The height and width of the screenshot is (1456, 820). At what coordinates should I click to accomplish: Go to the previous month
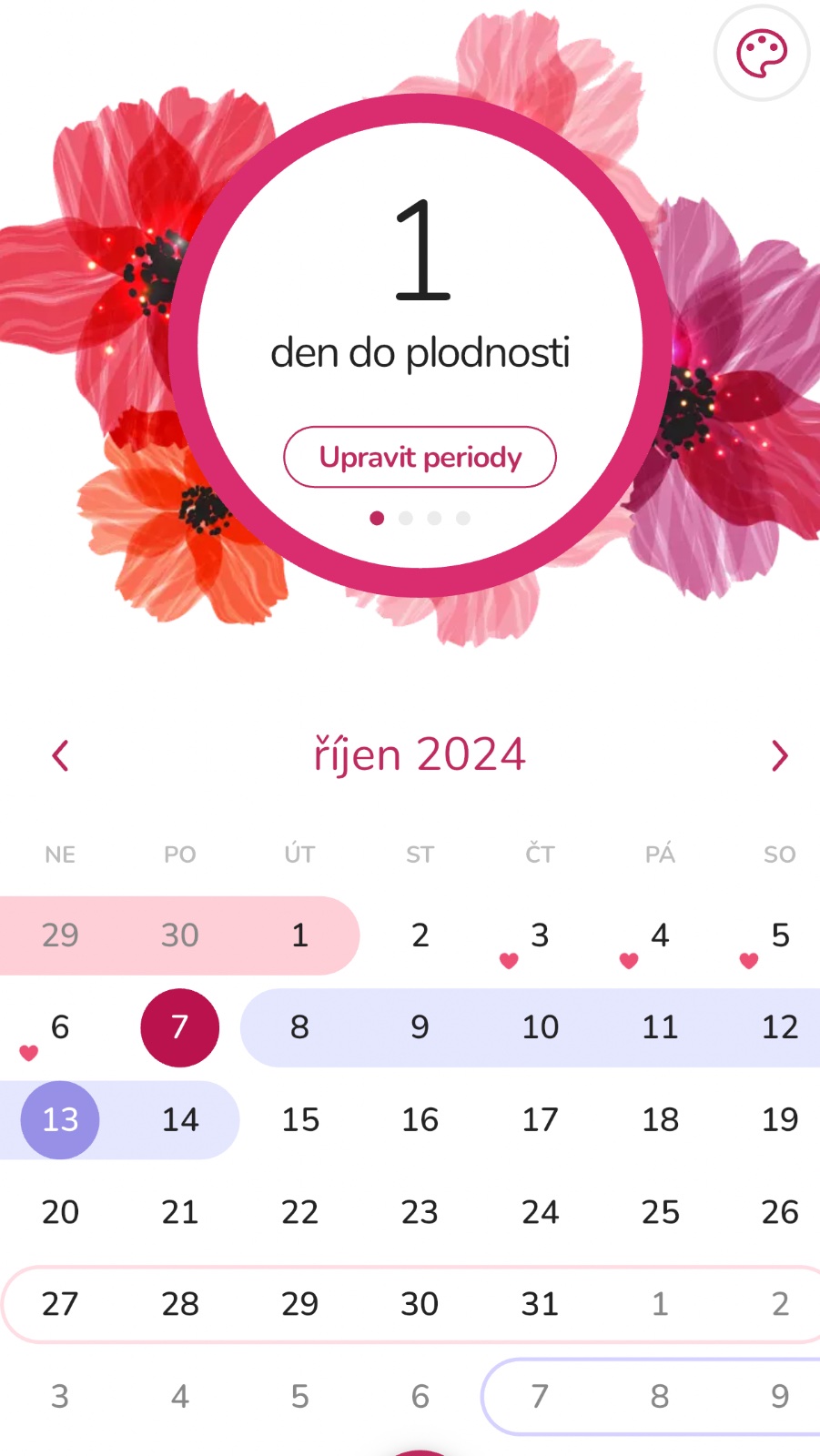pyautogui.click(x=60, y=755)
